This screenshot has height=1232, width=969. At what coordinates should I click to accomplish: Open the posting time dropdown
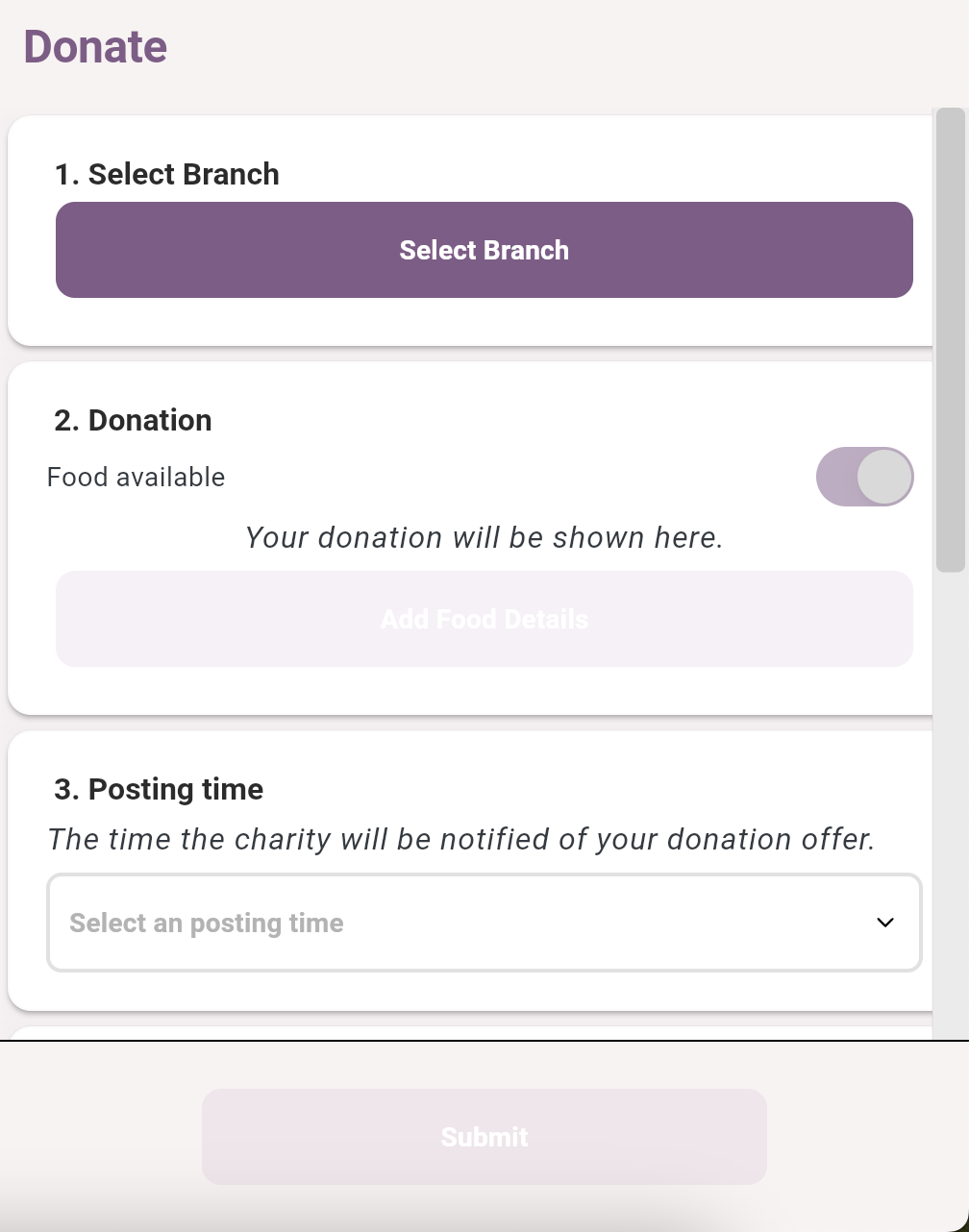point(484,923)
